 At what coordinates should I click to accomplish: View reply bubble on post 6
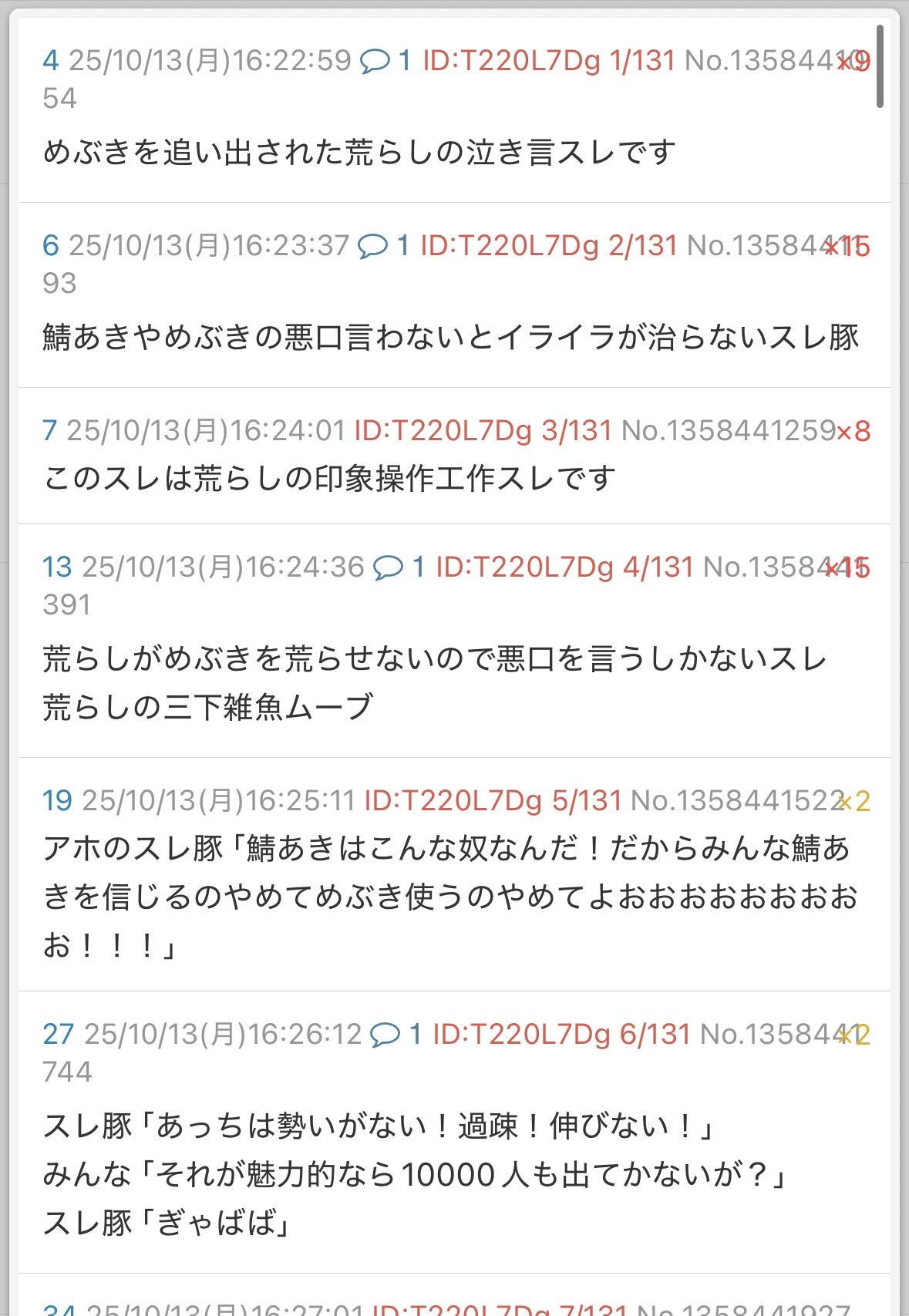click(x=384, y=245)
